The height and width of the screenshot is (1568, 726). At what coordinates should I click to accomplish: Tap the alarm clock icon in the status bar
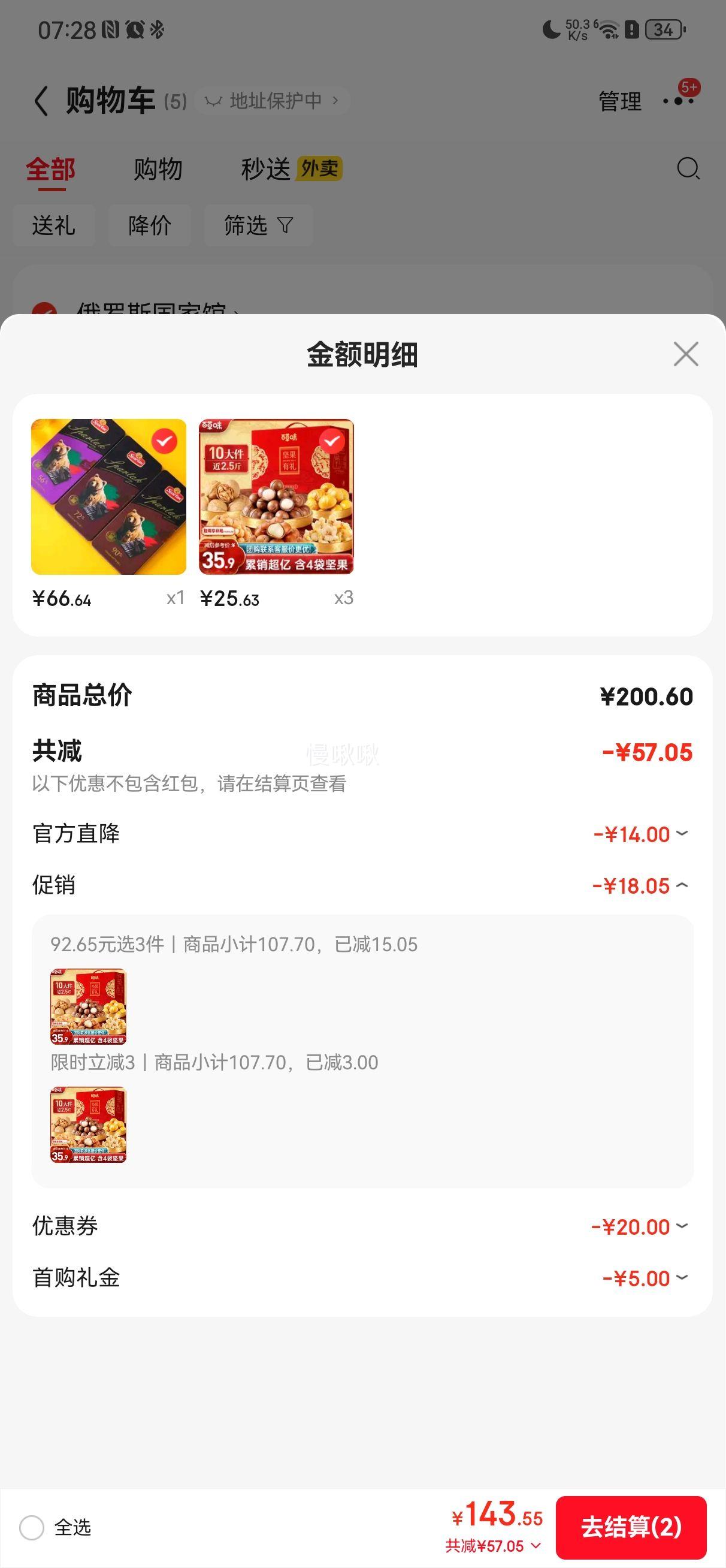coord(135,28)
